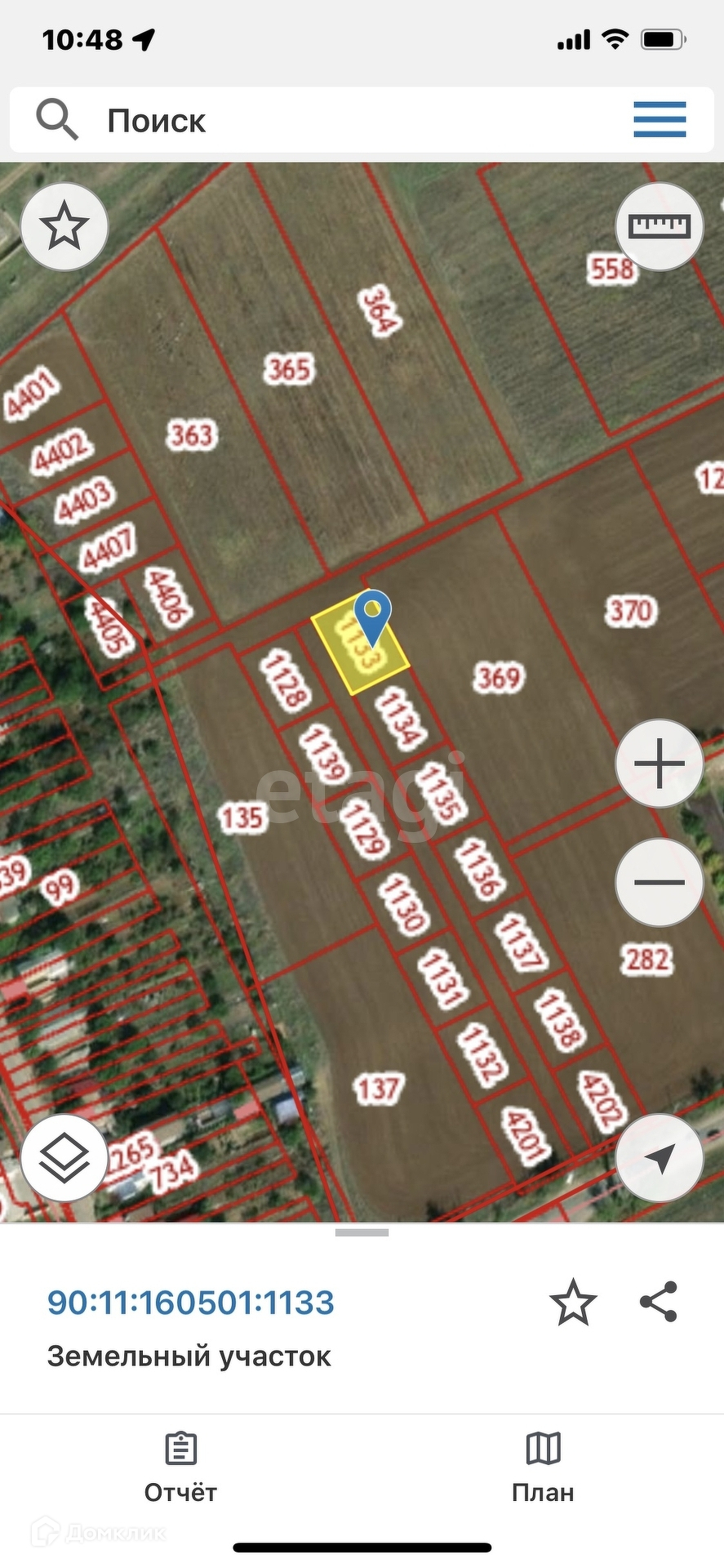Center map on my location

(x=659, y=1157)
